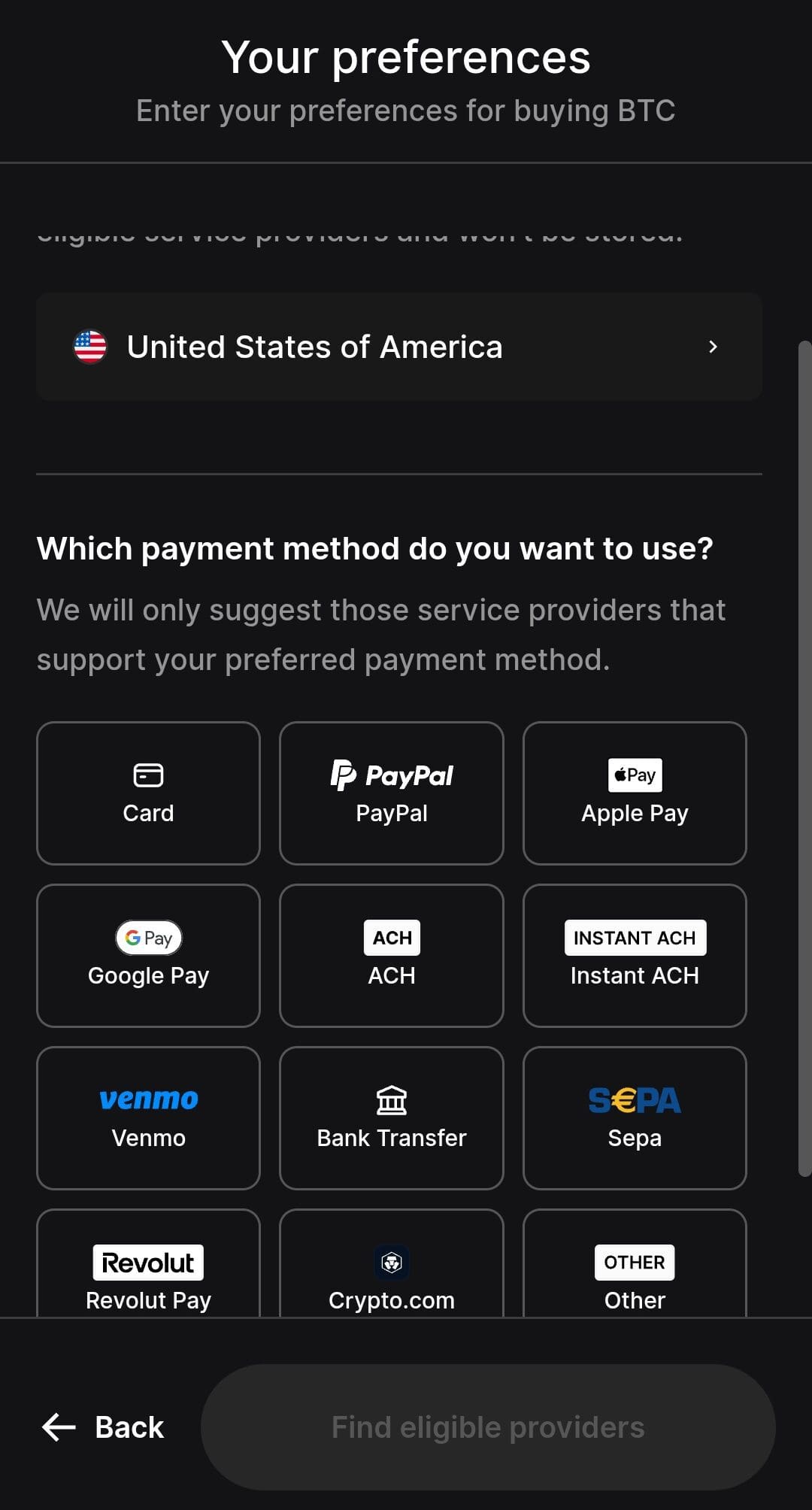Choose Bank Transfer option
812x1510 pixels.
[x=391, y=1118]
